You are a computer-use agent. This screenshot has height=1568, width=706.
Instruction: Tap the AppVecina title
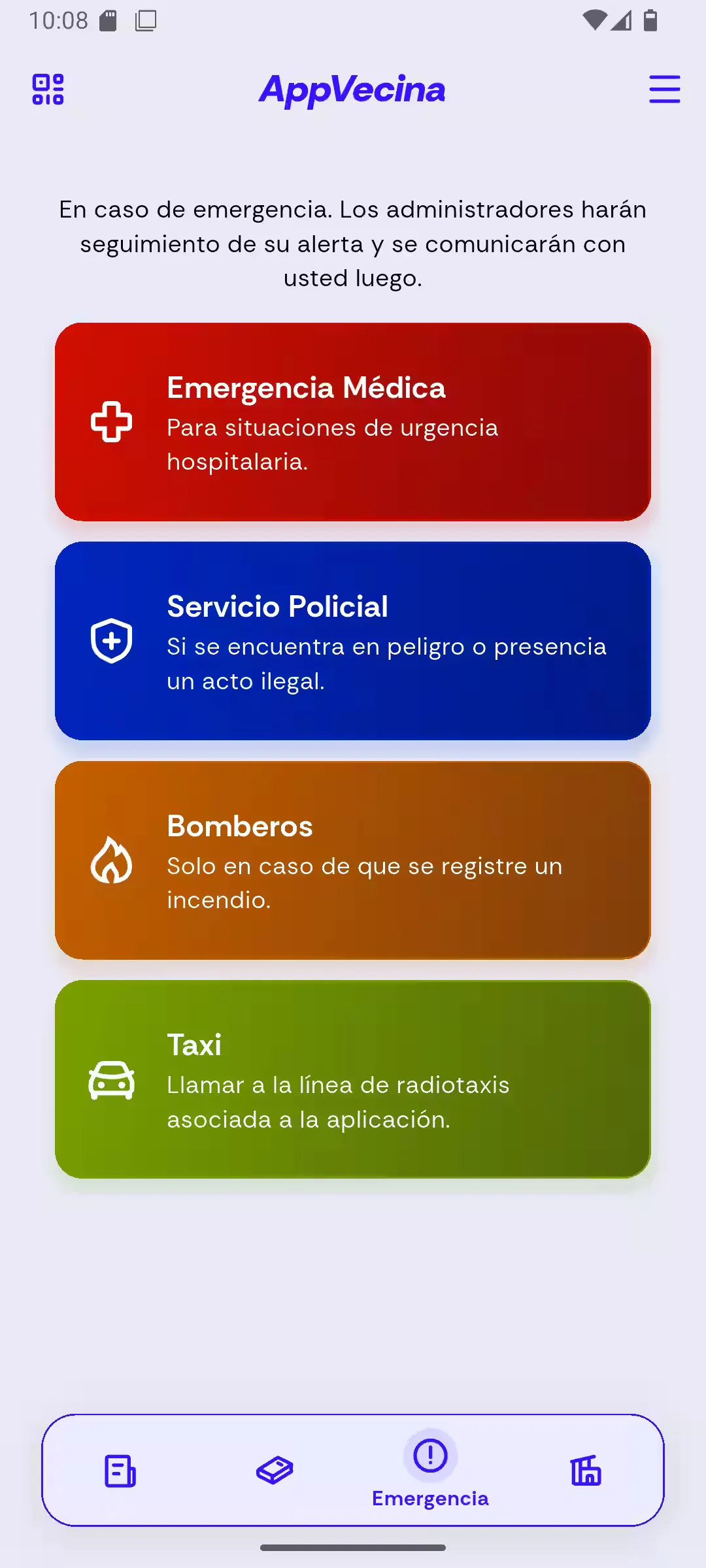pos(352,90)
